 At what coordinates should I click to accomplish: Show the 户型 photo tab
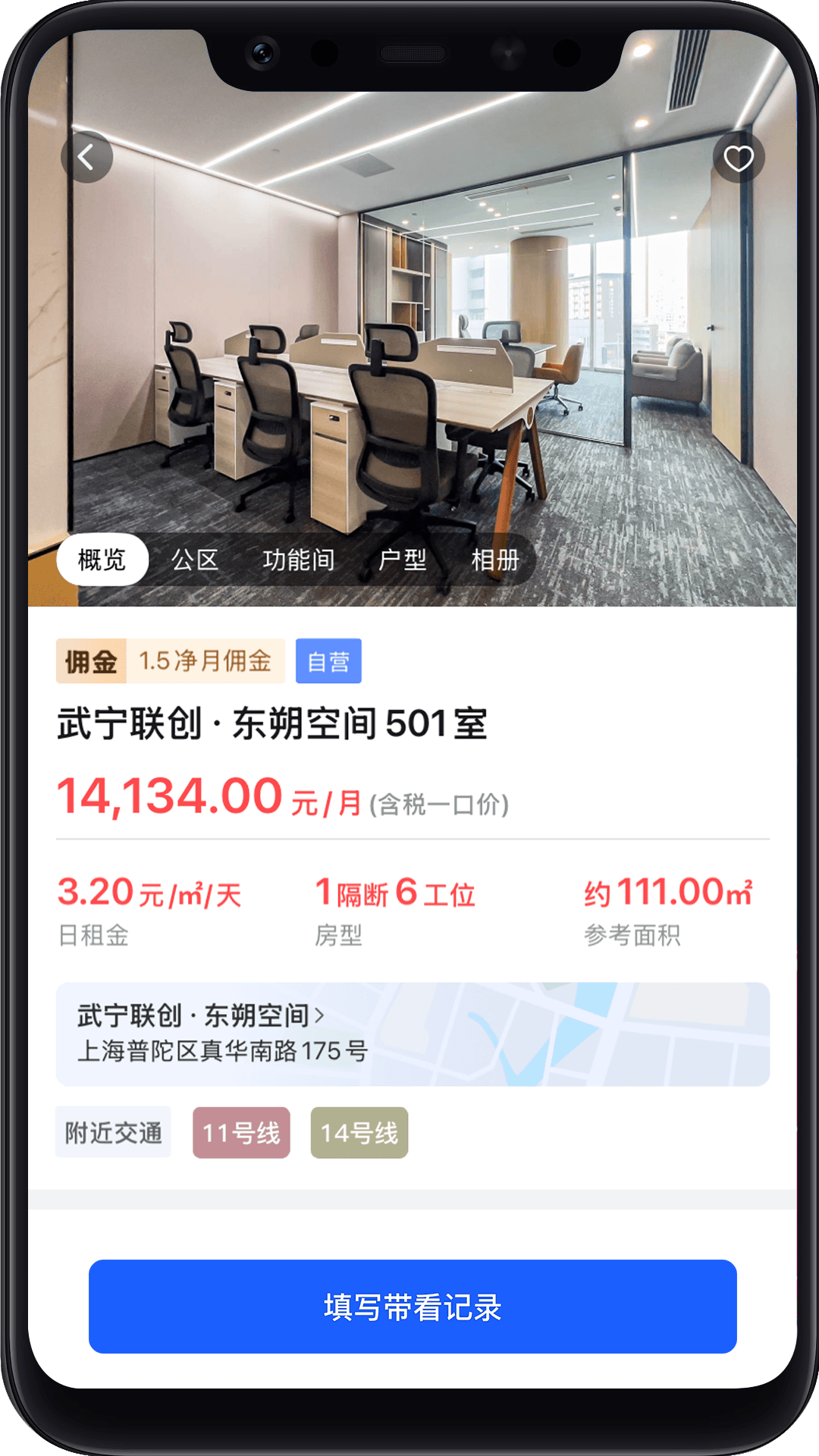point(402,560)
